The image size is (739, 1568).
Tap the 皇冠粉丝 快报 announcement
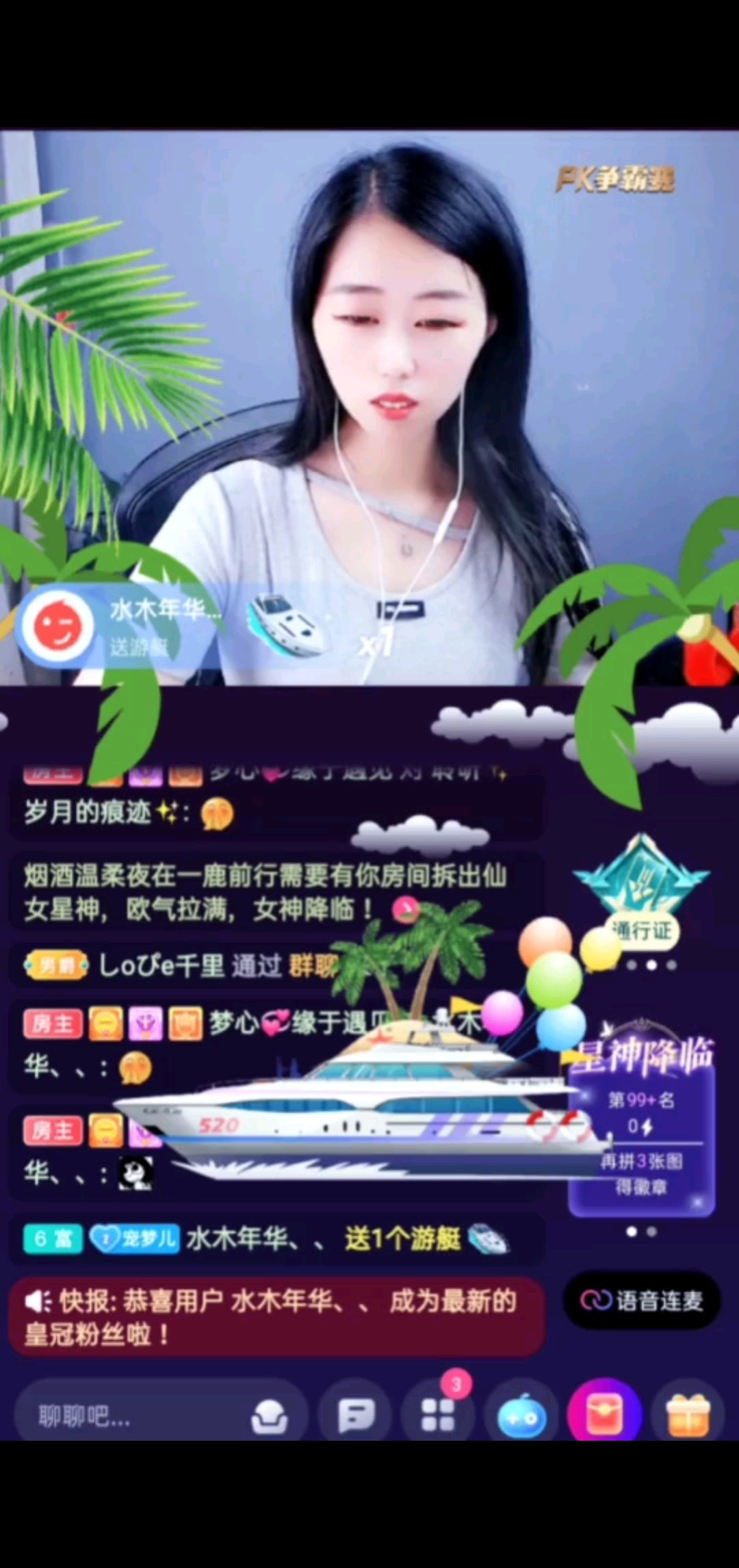274,1317
